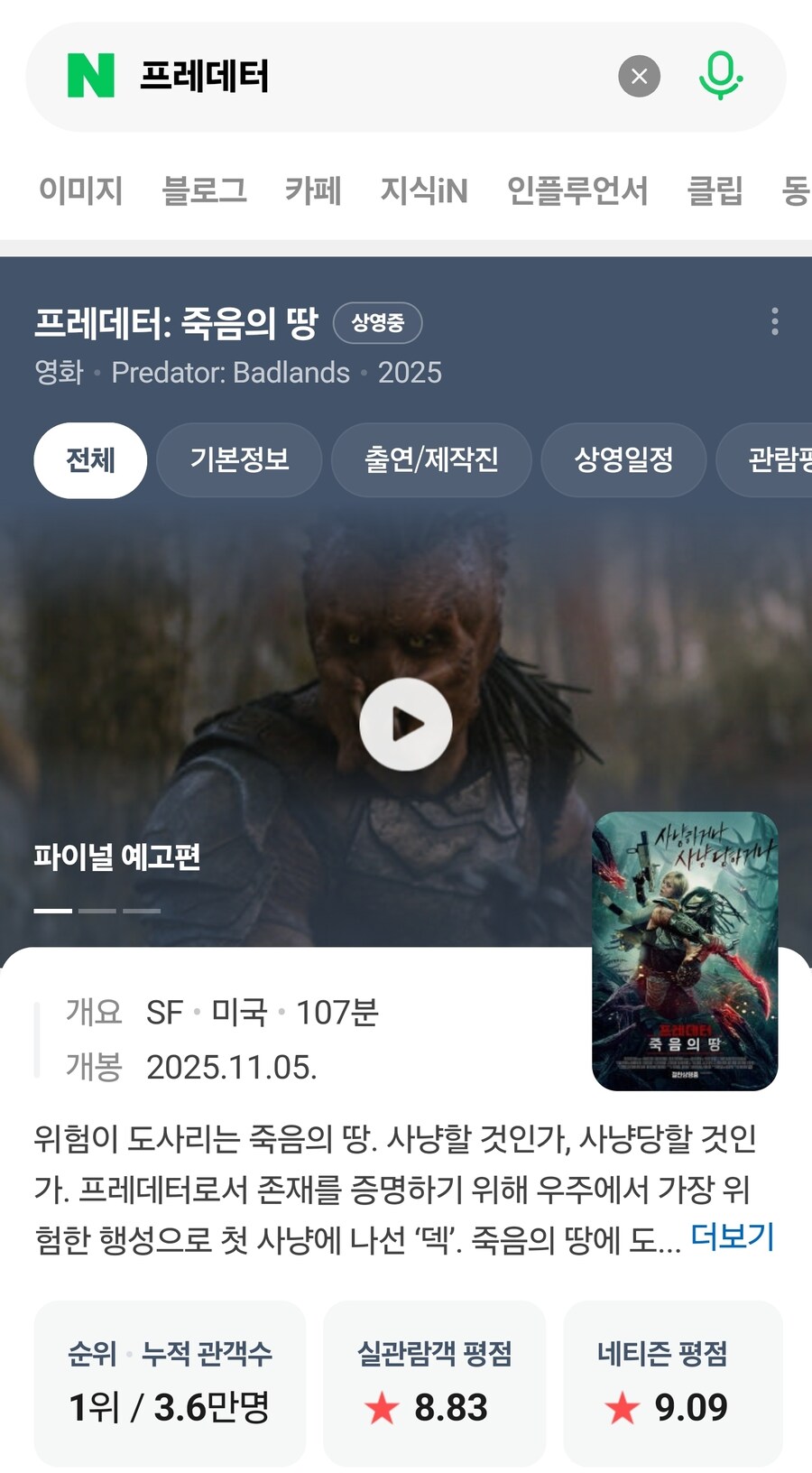Image resolution: width=812 pixels, height=1473 pixels.
Task: Clear the search query with the X icon
Action: point(640,77)
